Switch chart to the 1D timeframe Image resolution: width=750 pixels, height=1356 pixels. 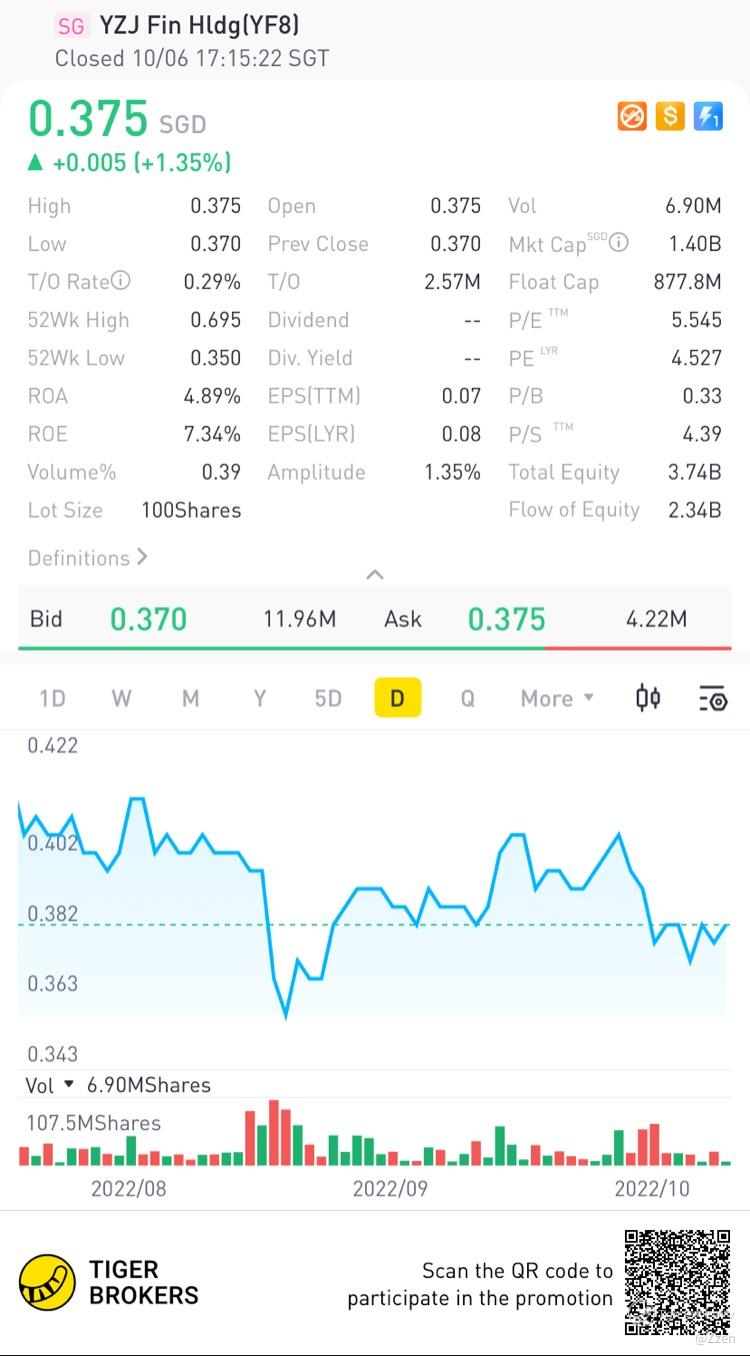(x=52, y=698)
